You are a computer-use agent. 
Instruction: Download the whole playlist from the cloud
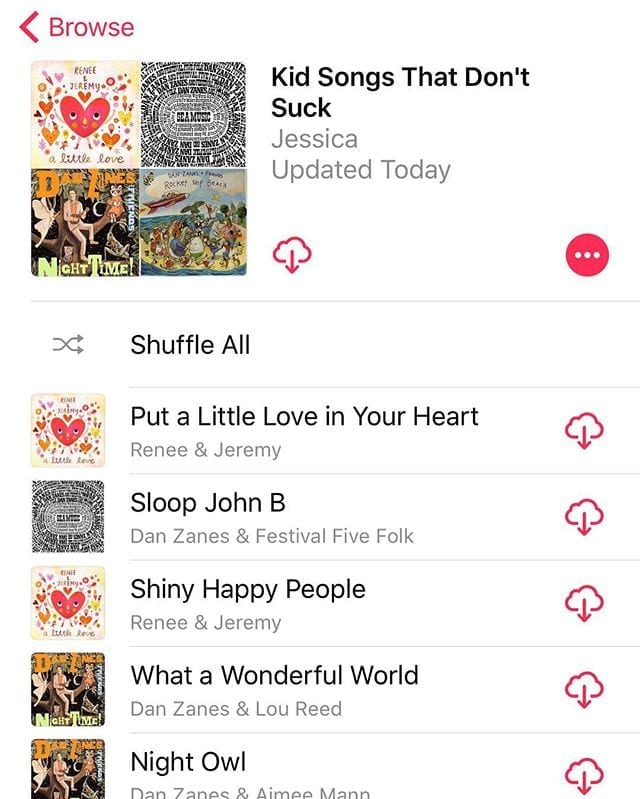point(292,255)
